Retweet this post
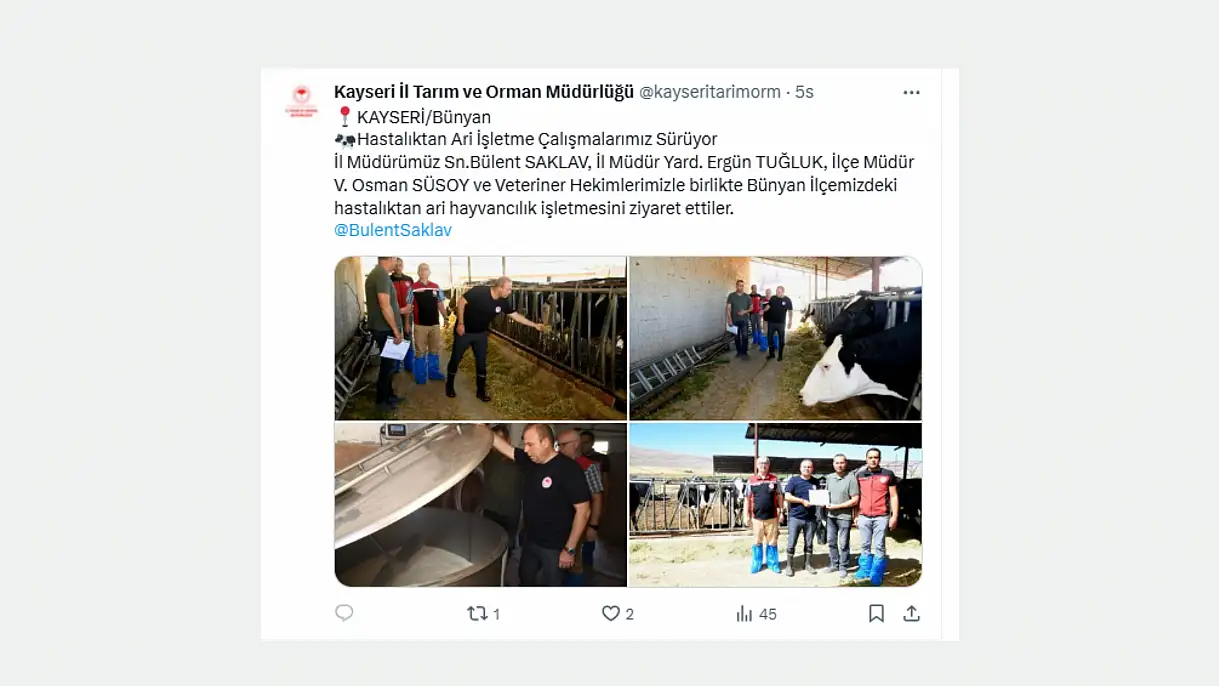The width and height of the screenshot is (1219, 686). pyautogui.click(x=478, y=613)
